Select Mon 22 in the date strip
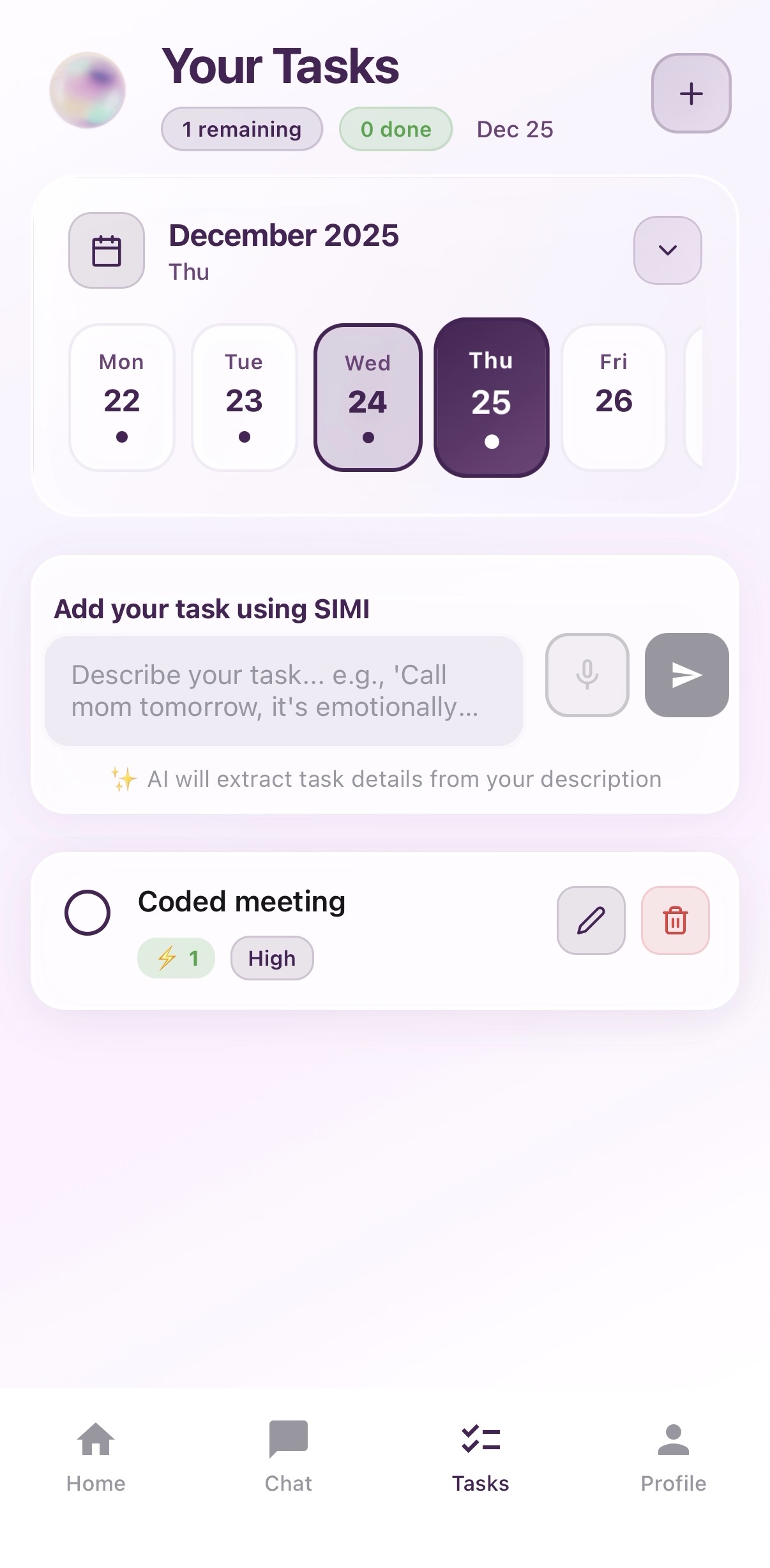770x1568 pixels. pyautogui.click(x=121, y=397)
